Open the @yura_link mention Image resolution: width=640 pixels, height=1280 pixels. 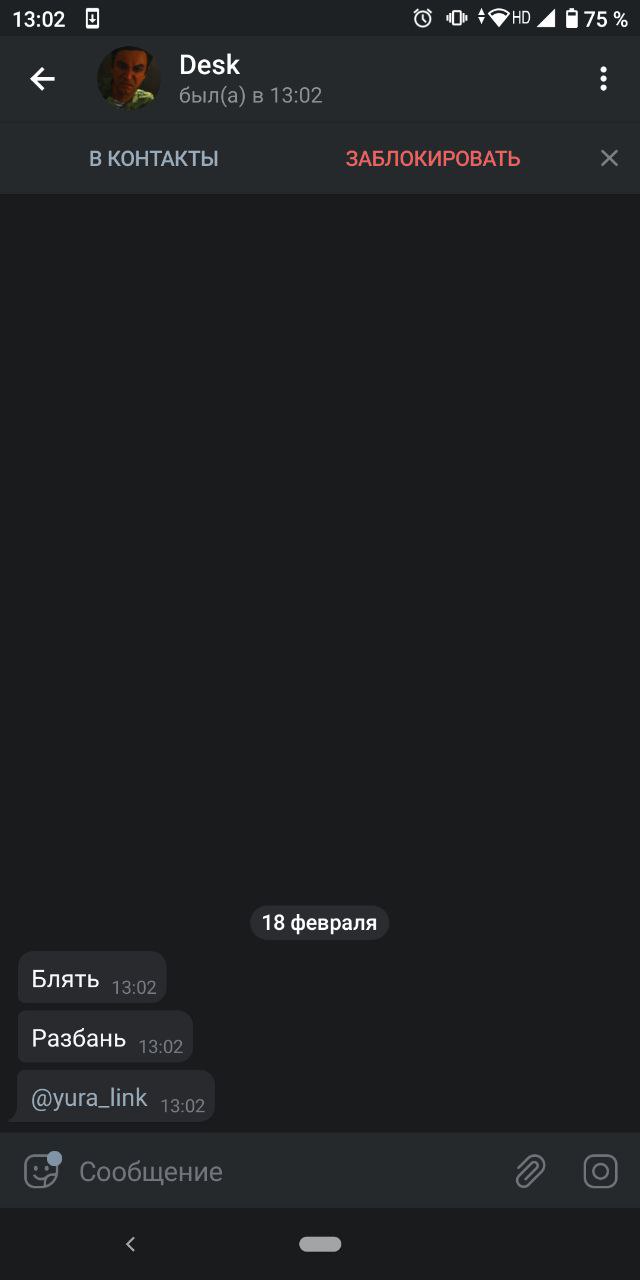click(89, 1098)
